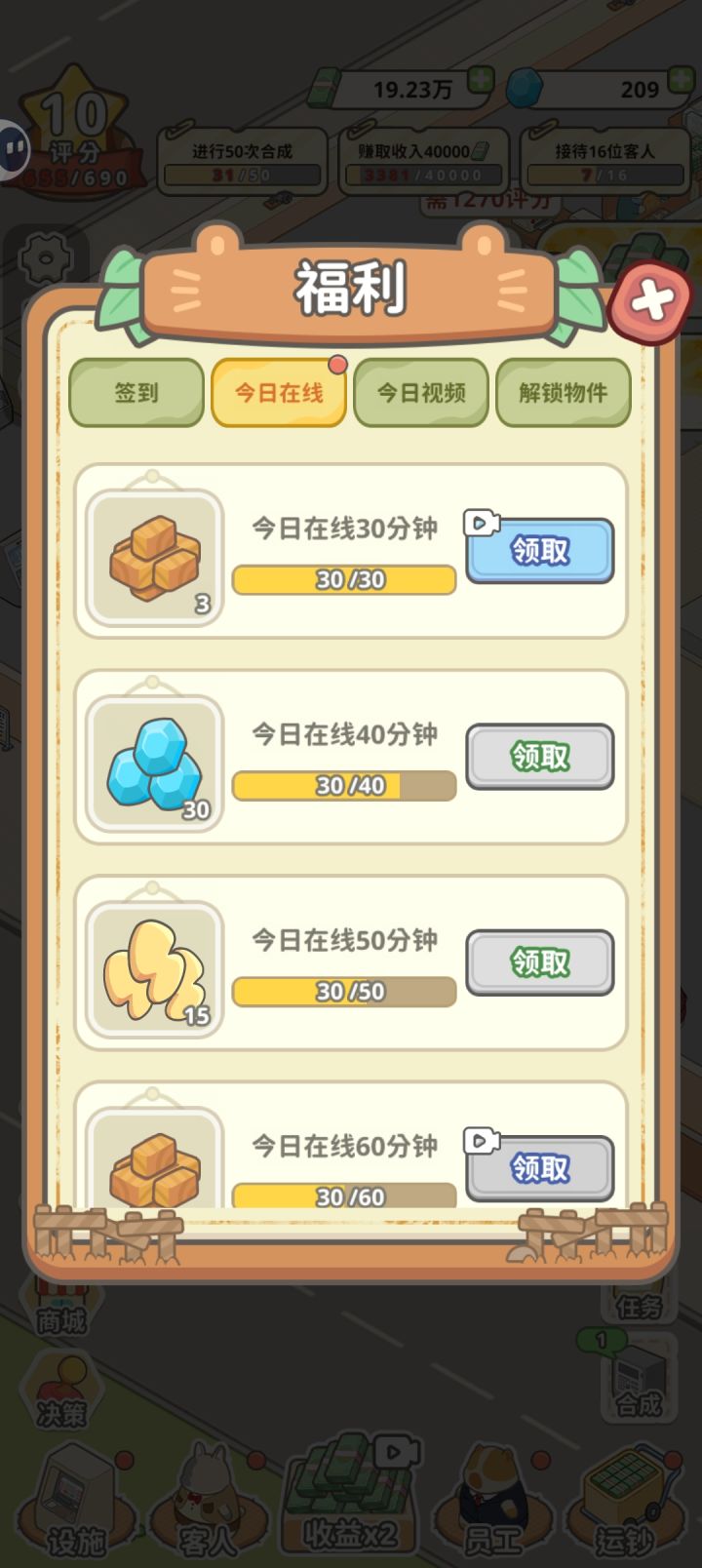
Task: Open the 商城 shop icon
Action: coord(63,1307)
